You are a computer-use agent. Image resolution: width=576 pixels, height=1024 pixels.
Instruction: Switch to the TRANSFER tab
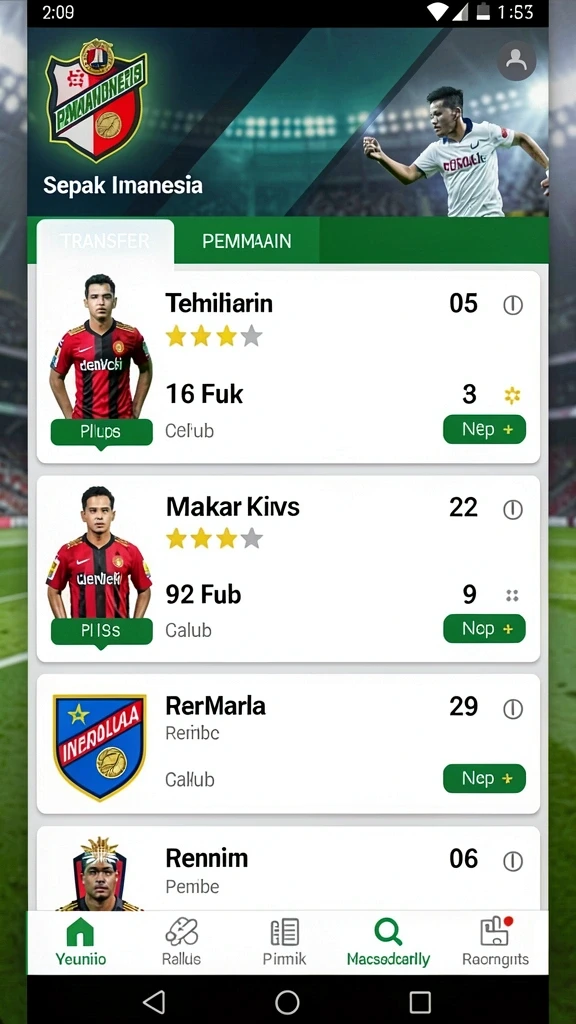(106, 241)
